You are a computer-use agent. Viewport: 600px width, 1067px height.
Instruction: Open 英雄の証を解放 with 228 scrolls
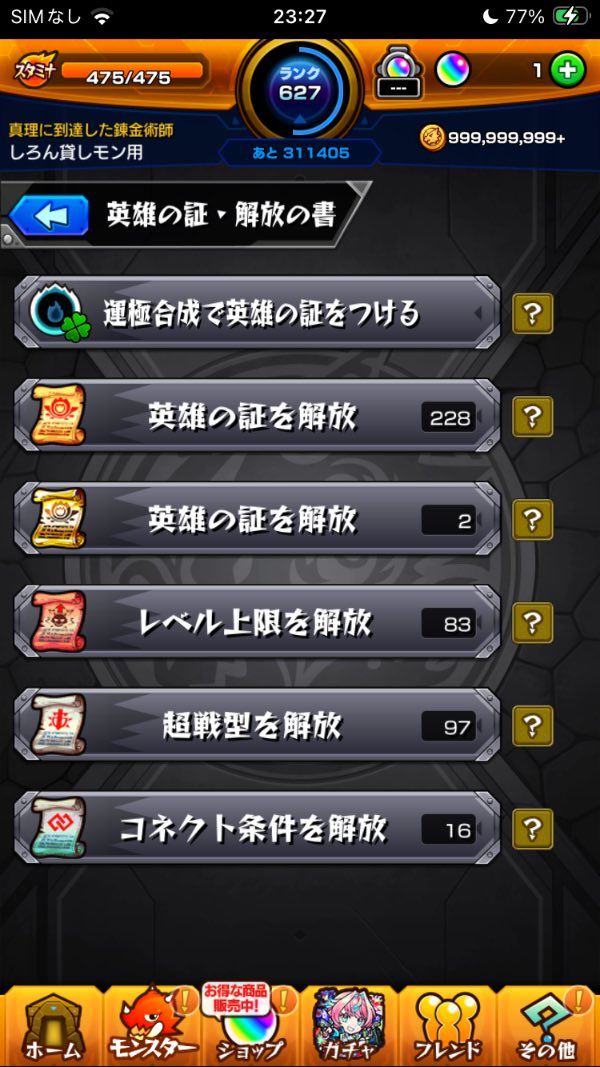click(x=257, y=417)
